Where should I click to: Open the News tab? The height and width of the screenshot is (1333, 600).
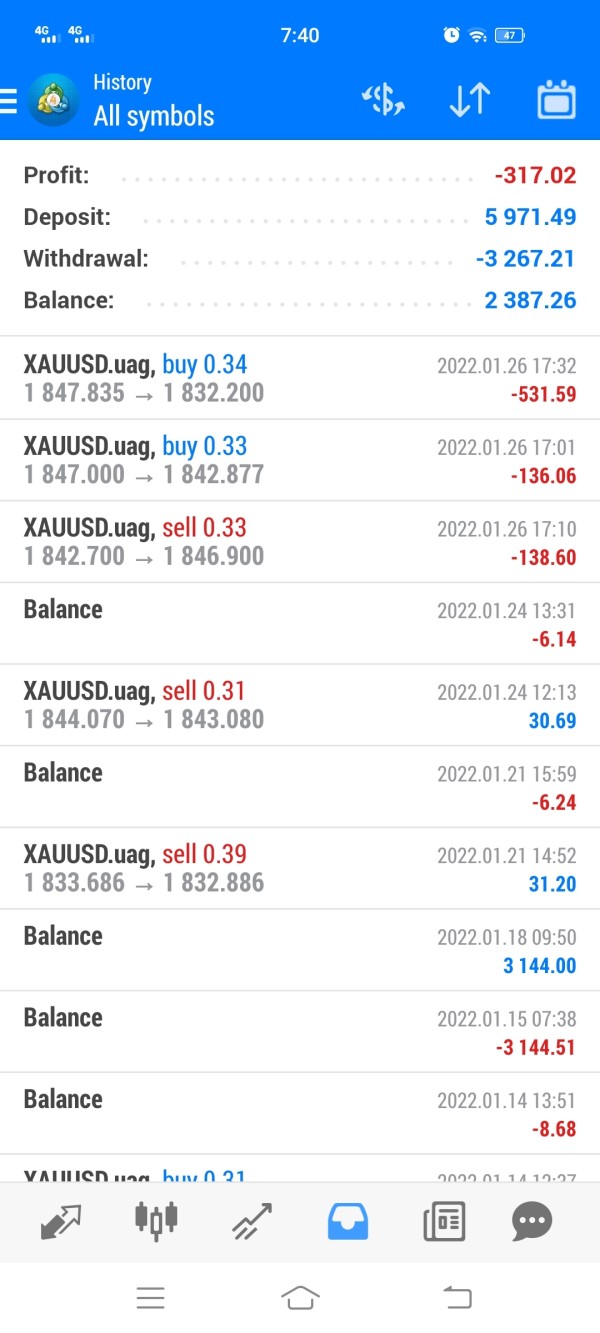pyautogui.click(x=443, y=1221)
